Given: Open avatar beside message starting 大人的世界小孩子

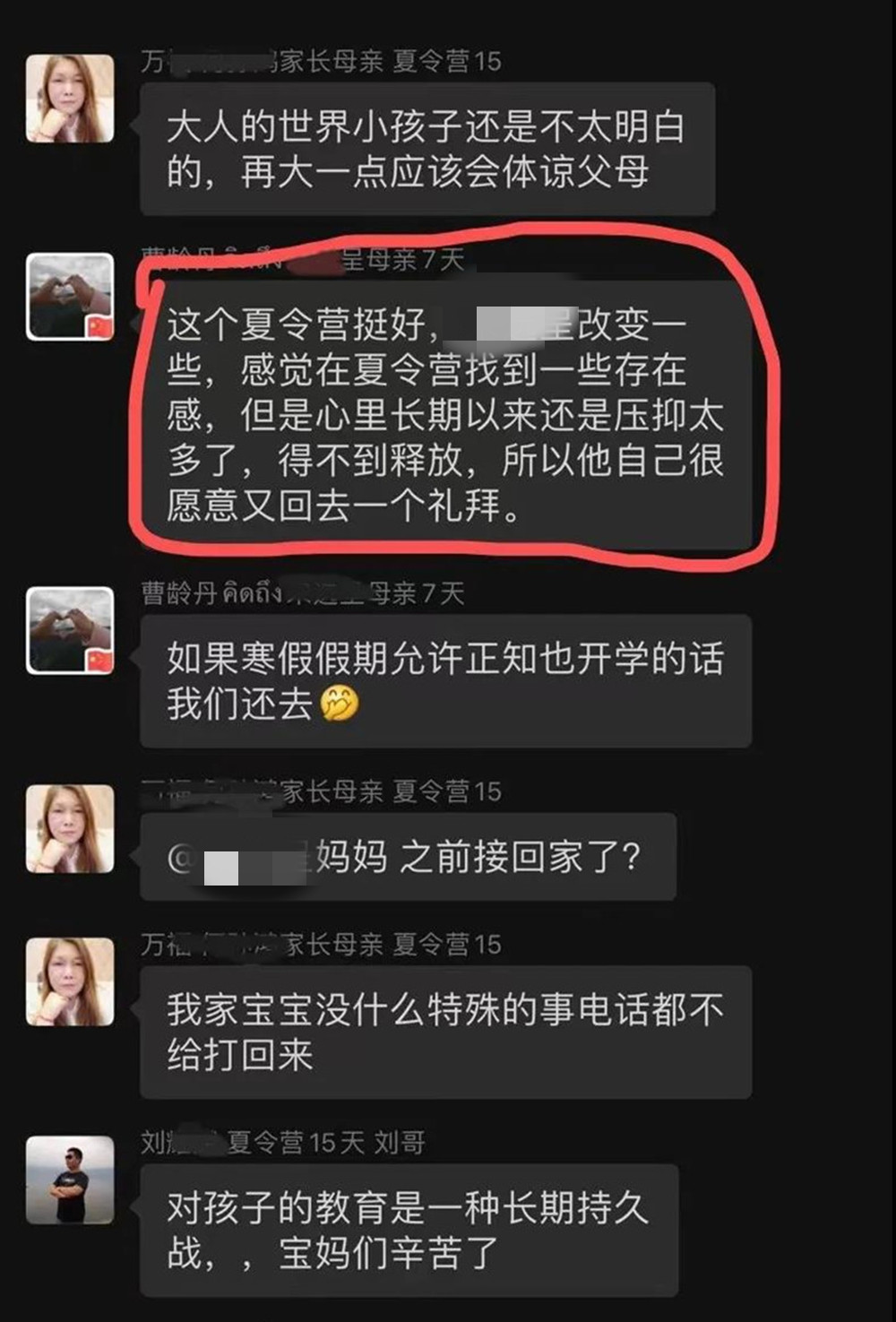Looking at the screenshot, I should 70,99.
